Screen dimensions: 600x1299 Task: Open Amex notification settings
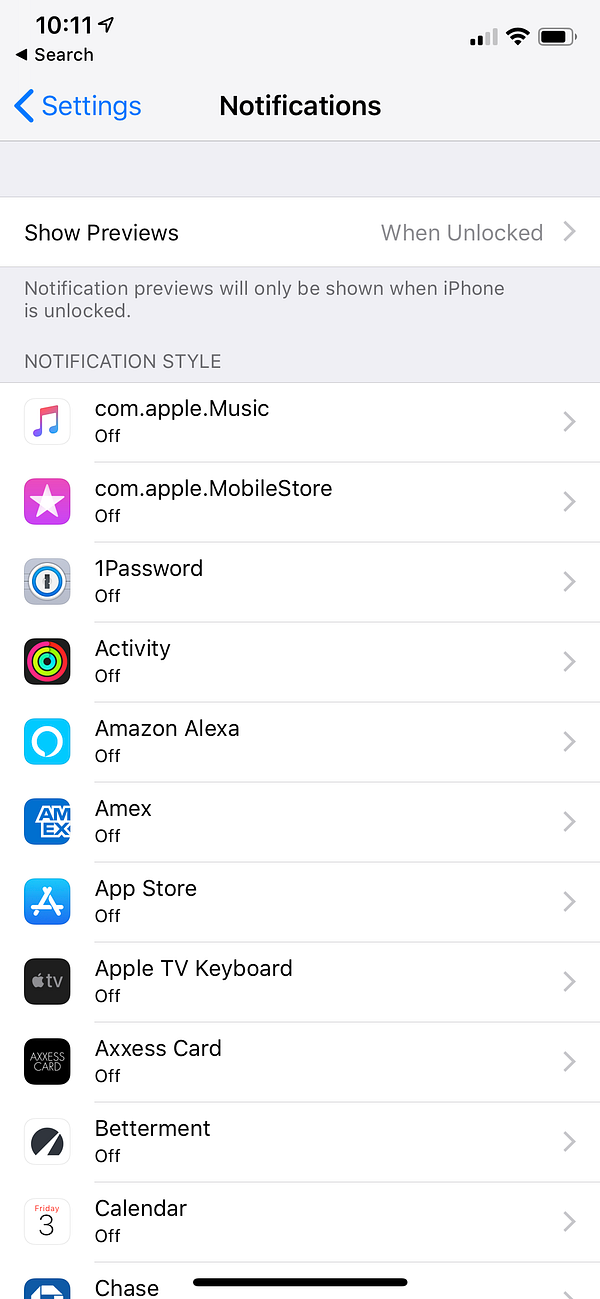300,822
